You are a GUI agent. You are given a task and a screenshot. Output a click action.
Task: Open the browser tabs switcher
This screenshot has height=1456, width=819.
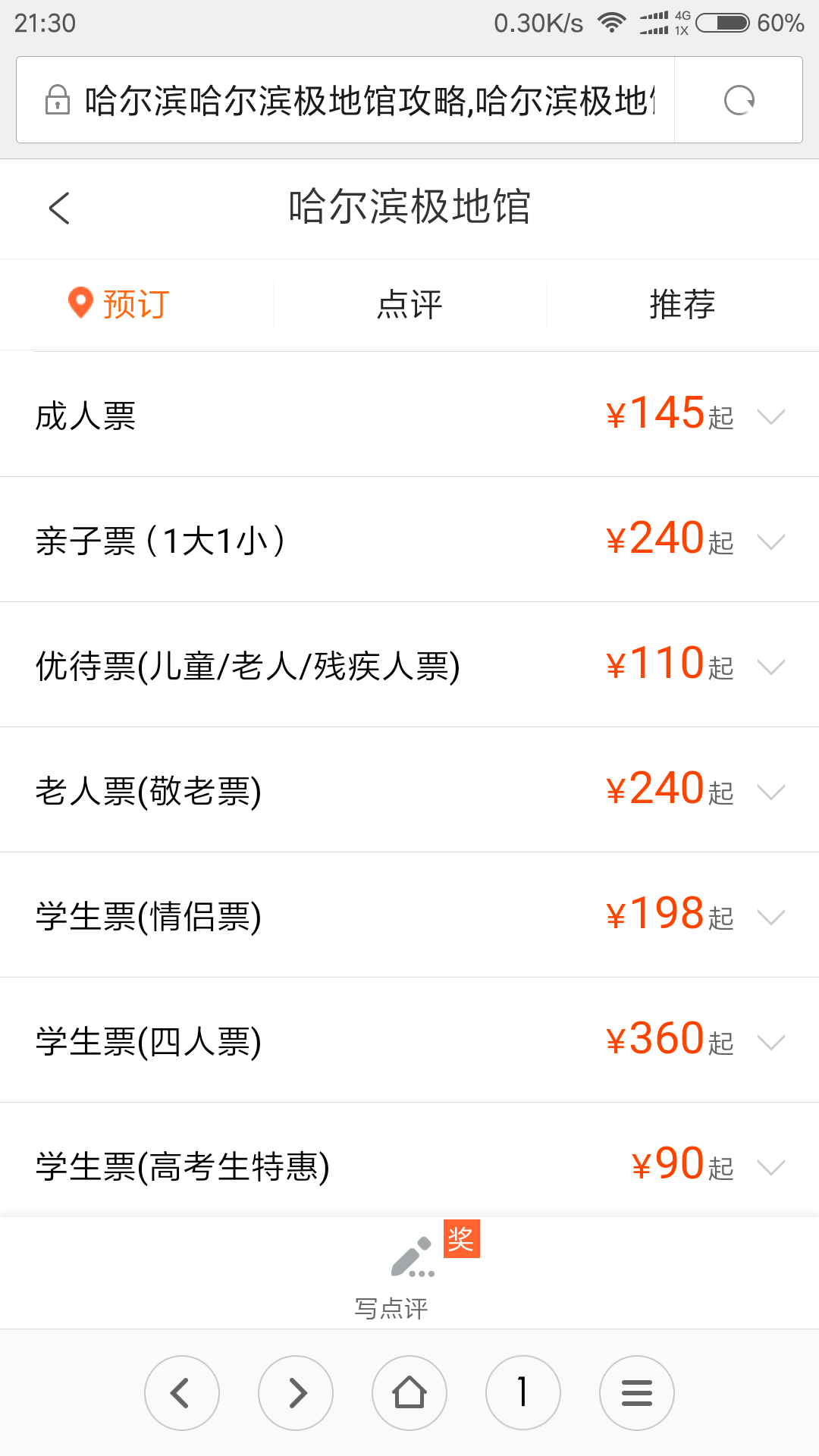(x=523, y=1393)
